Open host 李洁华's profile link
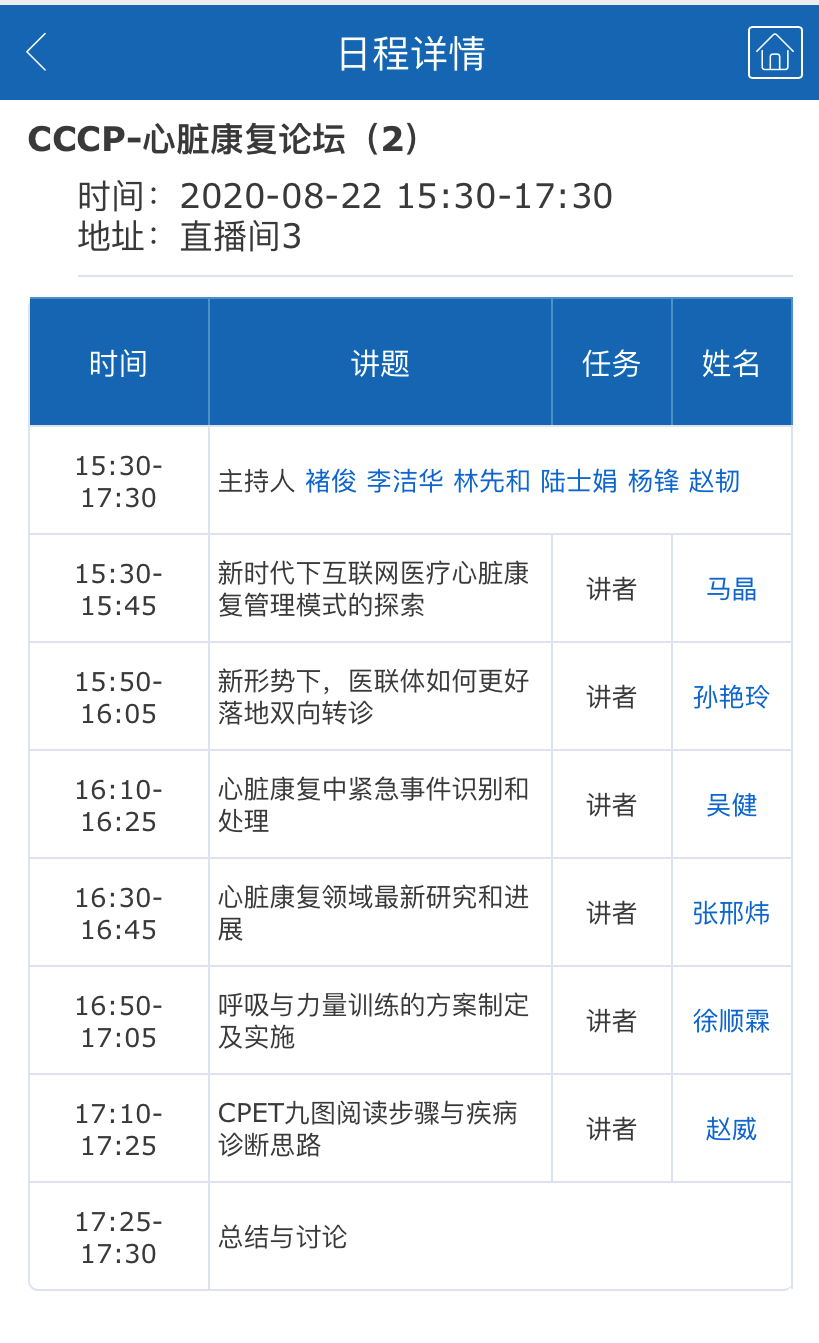 405,481
